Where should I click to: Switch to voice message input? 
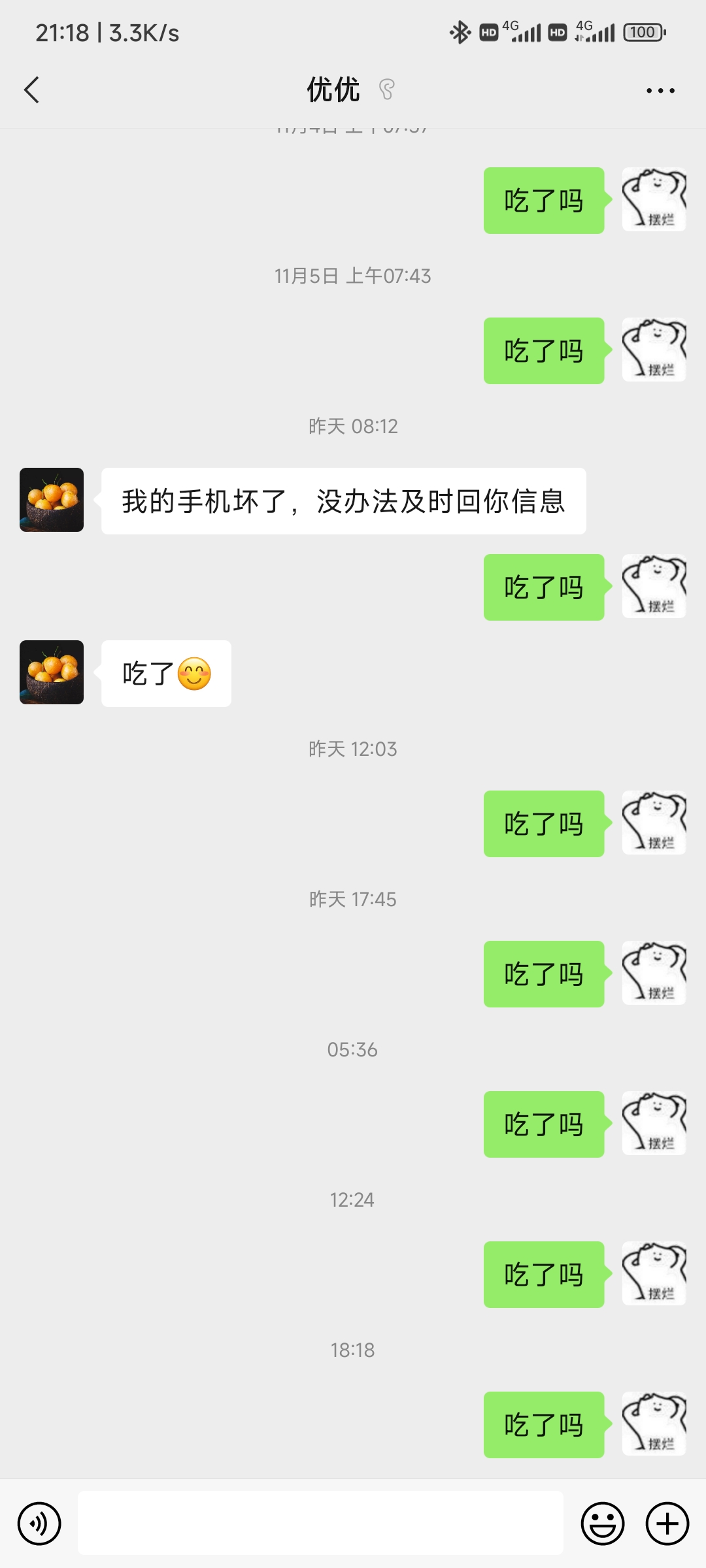pyautogui.click(x=39, y=1524)
